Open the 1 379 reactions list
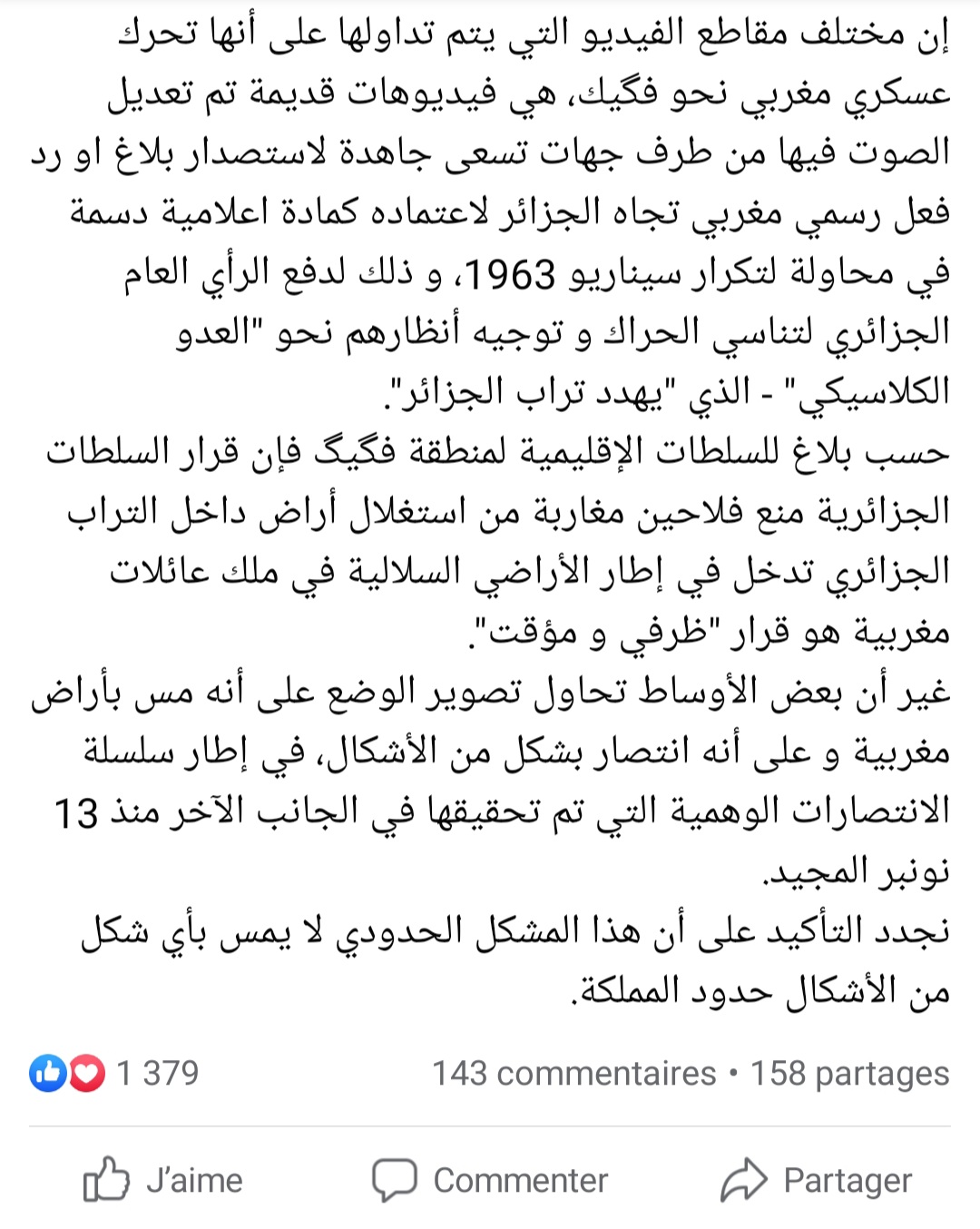The width and height of the screenshot is (980, 1229). pos(114,1073)
